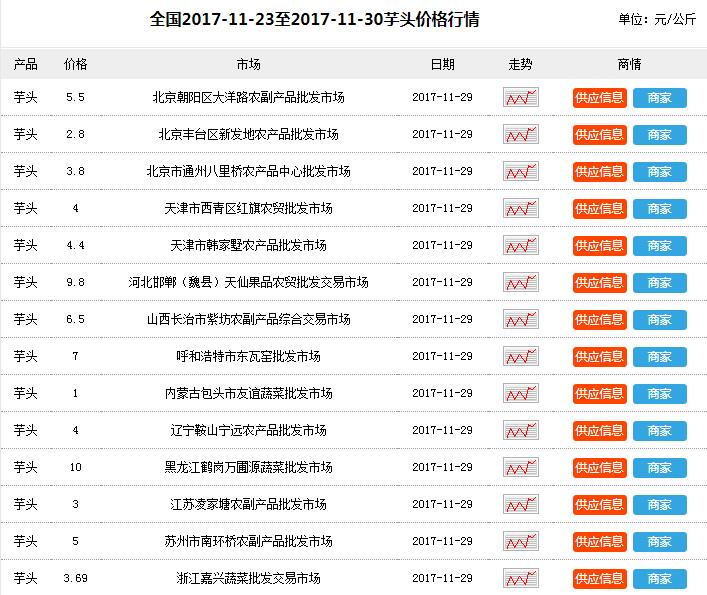This screenshot has width=707, height=595.
Task: View the trend chart for 黑龙江鹤岗万圃源蔬菜批发市场
Action: [520, 468]
